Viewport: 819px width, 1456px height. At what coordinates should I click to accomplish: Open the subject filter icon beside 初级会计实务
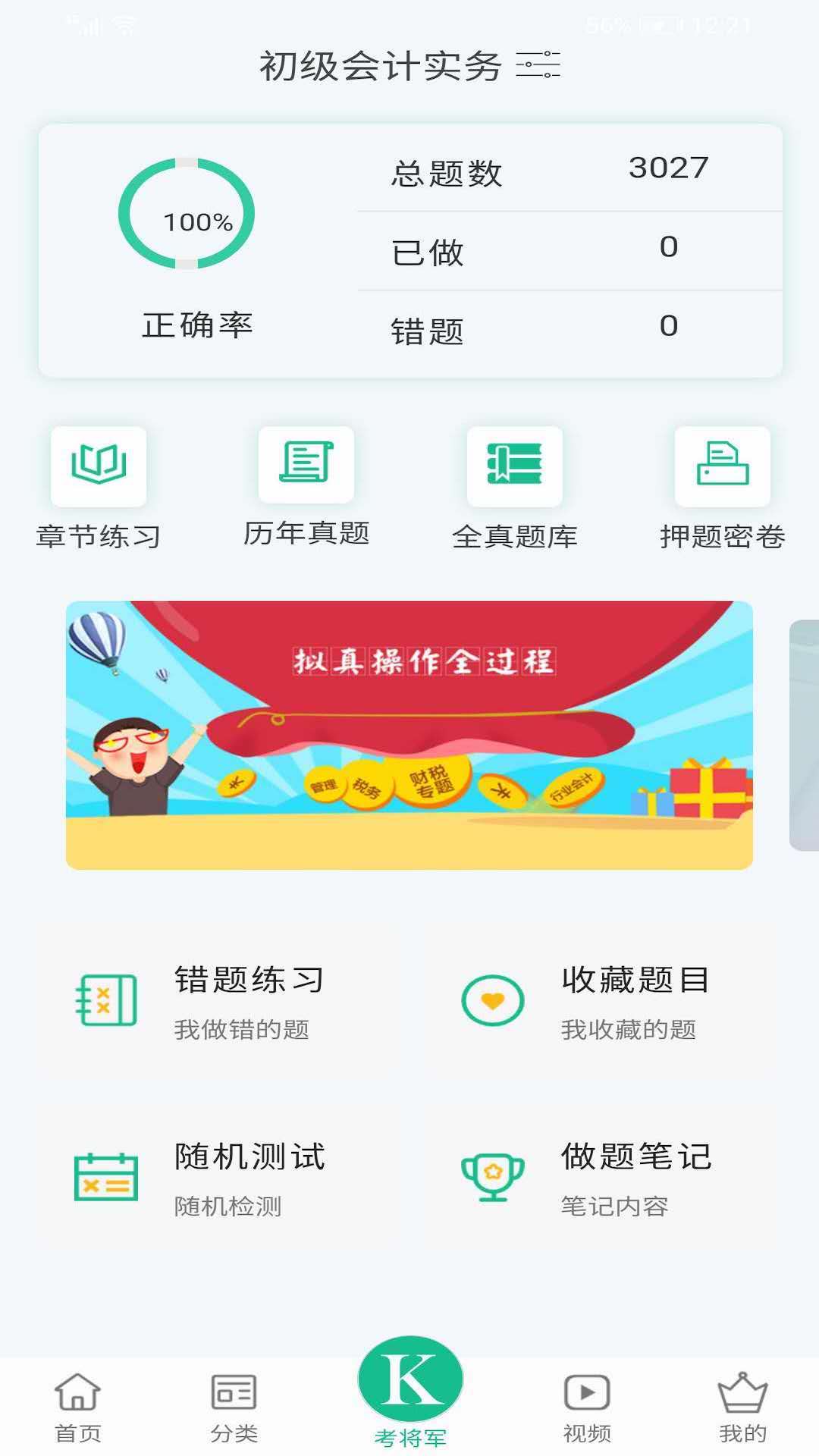click(x=538, y=64)
